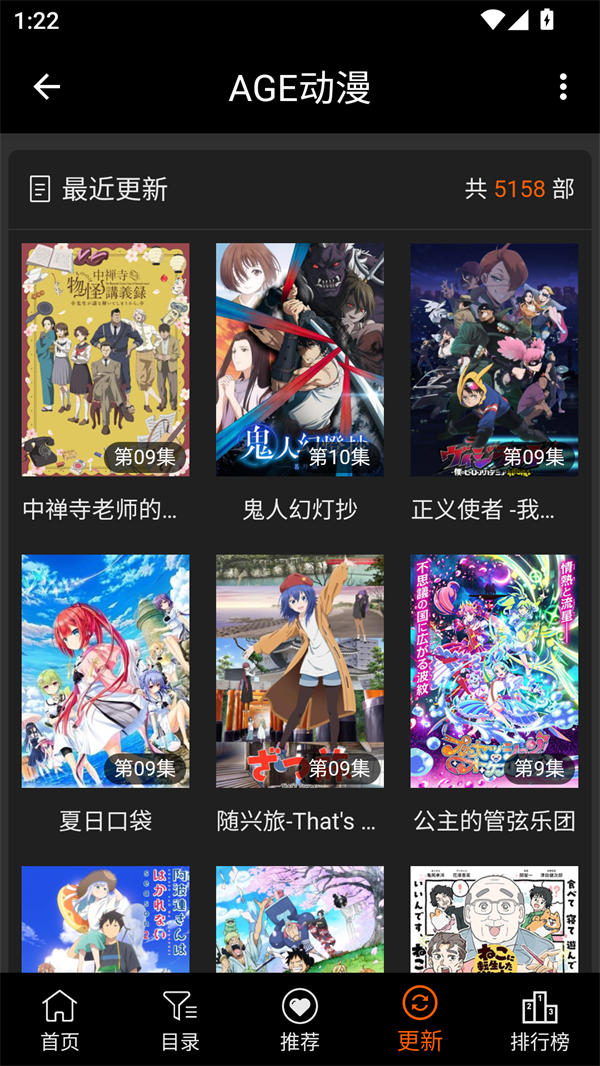Screen dimensions: 600x1066
Task: Open 夏日口袋 anime card
Action: coord(105,671)
